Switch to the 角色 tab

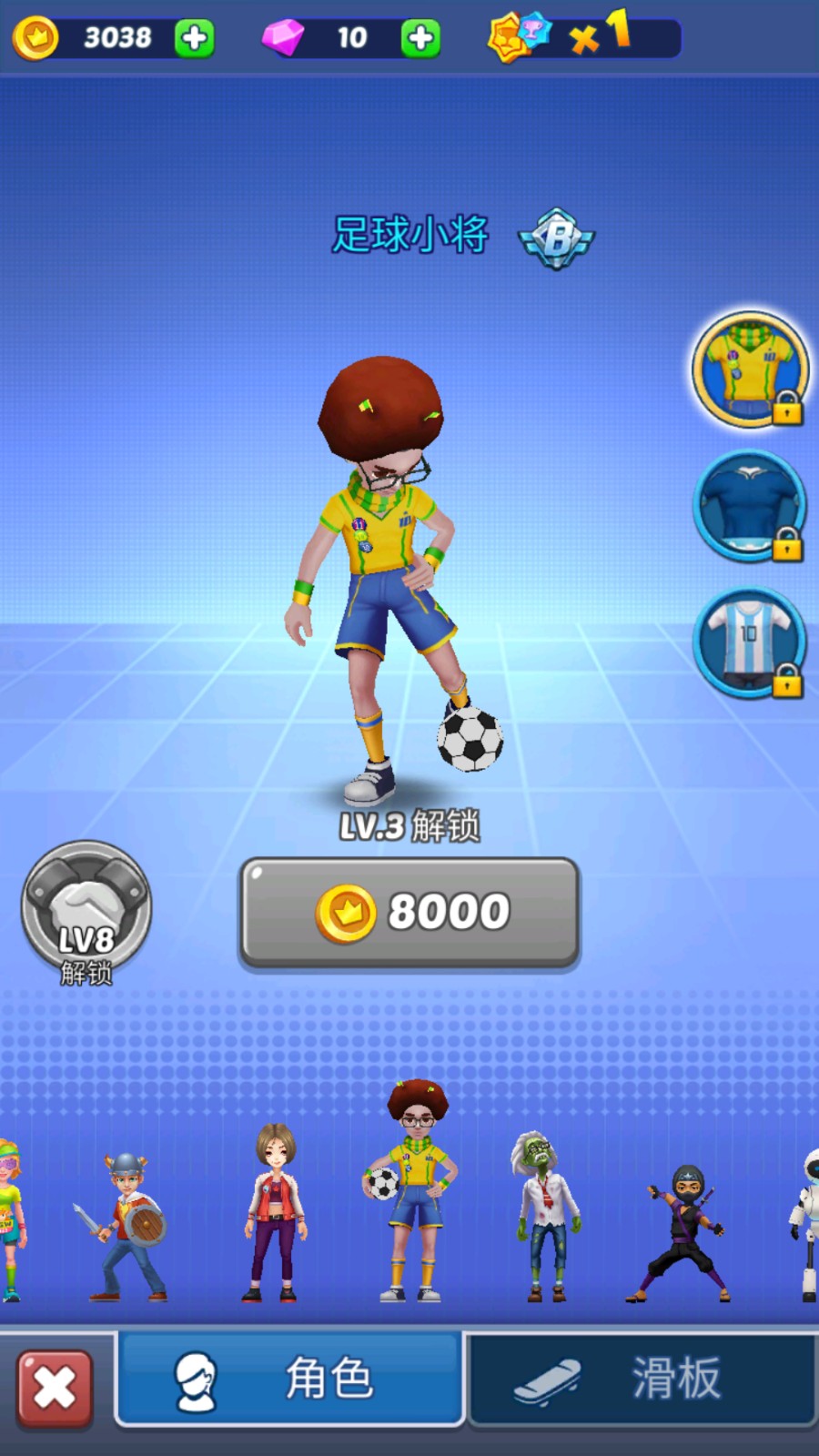tap(289, 1378)
